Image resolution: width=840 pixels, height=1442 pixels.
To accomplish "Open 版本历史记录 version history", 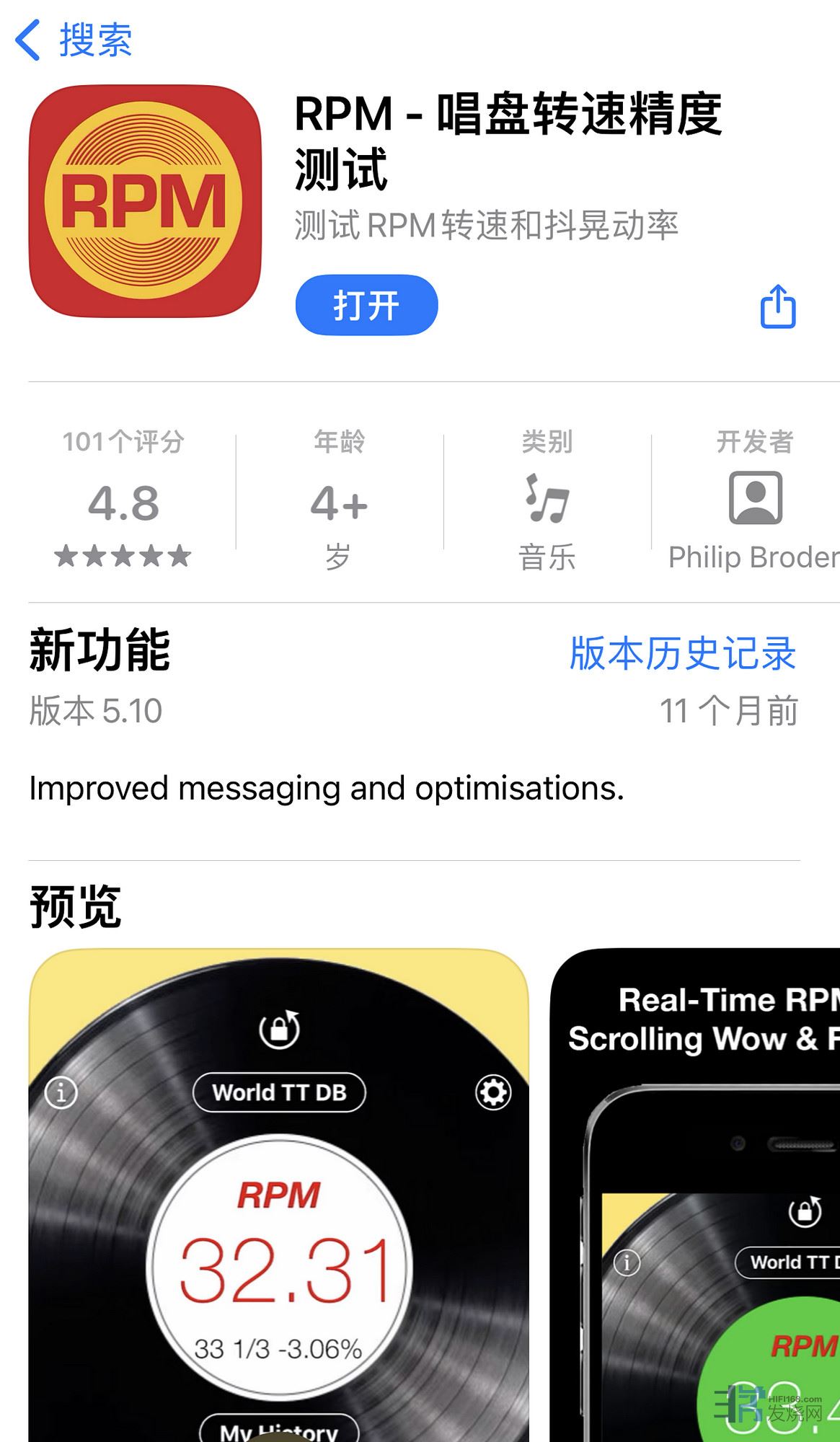I will 682,653.
